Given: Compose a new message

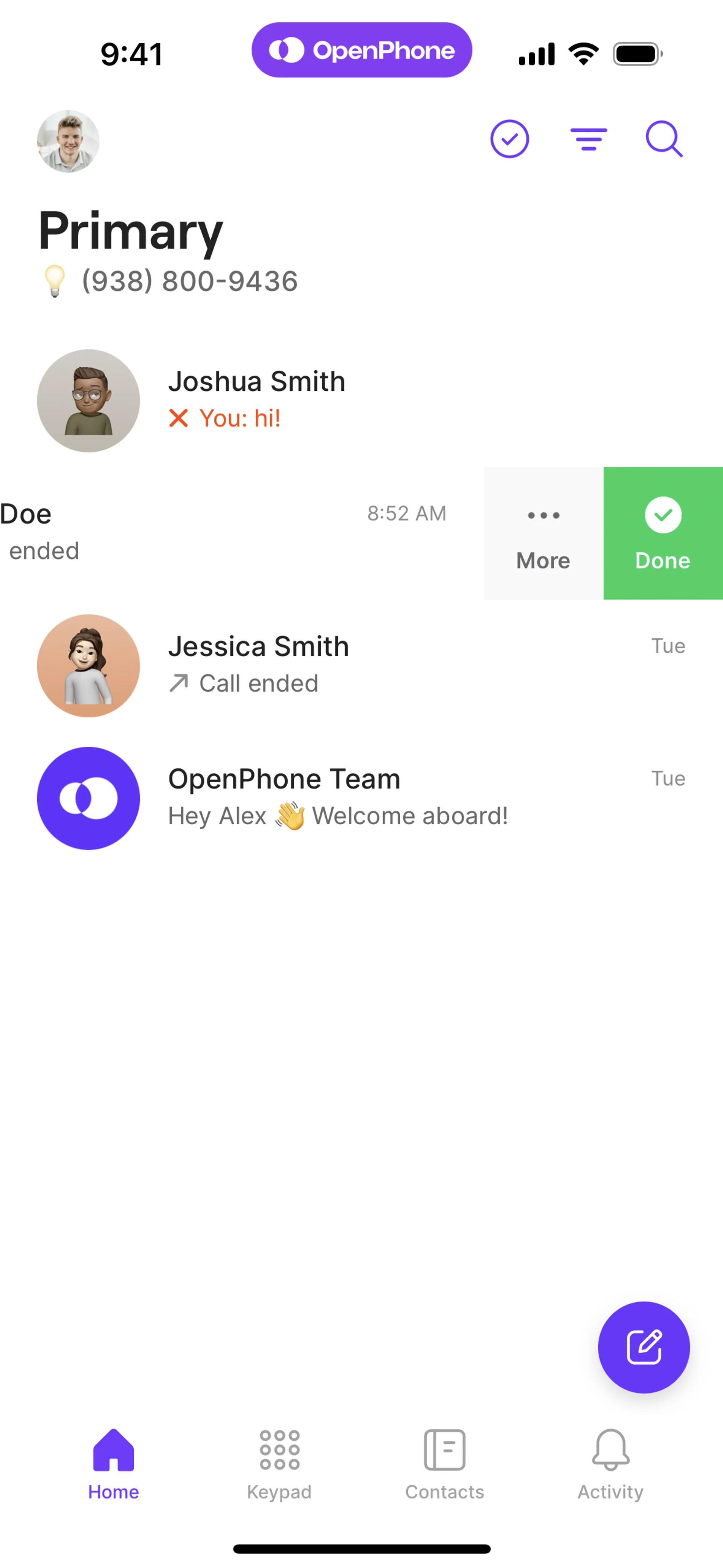Looking at the screenshot, I should tap(643, 1347).
